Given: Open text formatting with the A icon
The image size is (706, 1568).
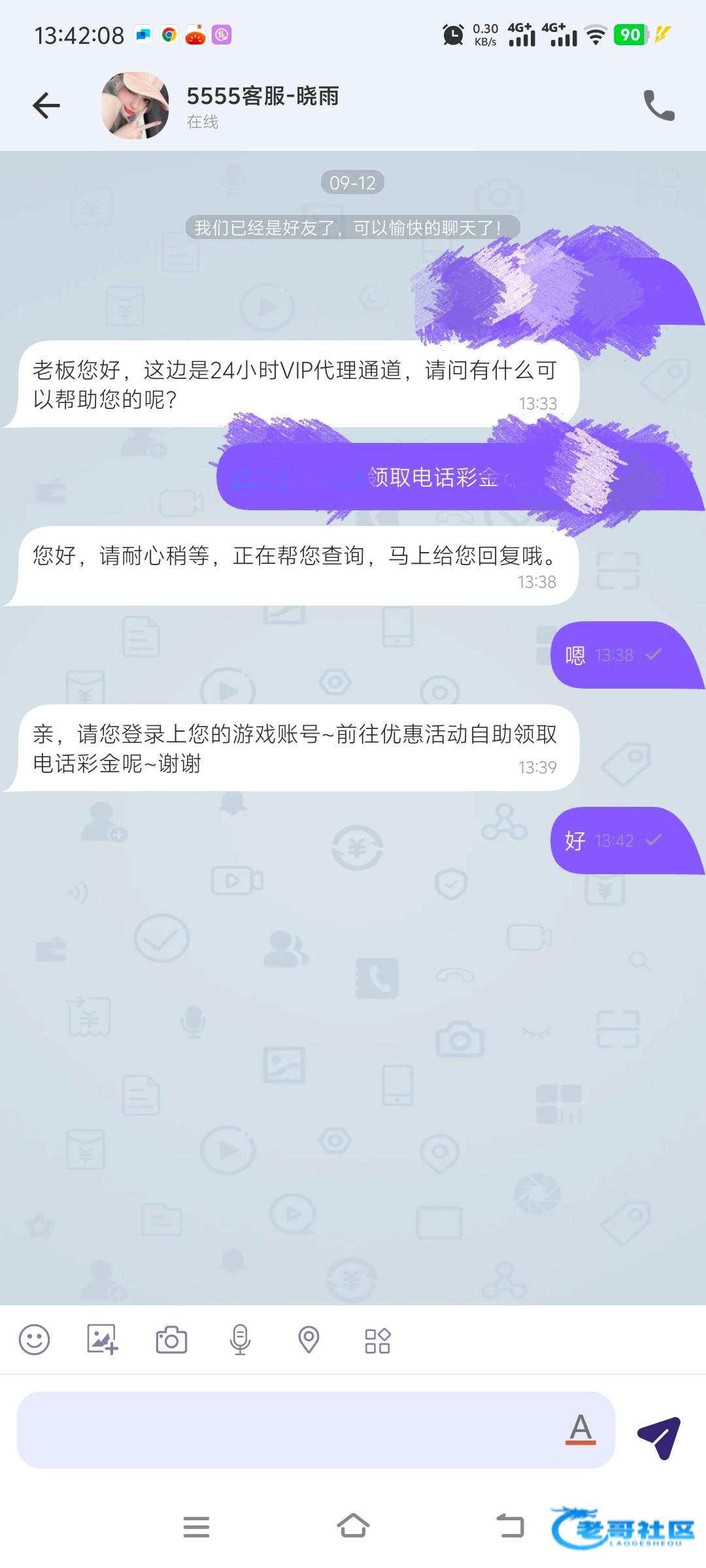Looking at the screenshot, I should 580,1429.
